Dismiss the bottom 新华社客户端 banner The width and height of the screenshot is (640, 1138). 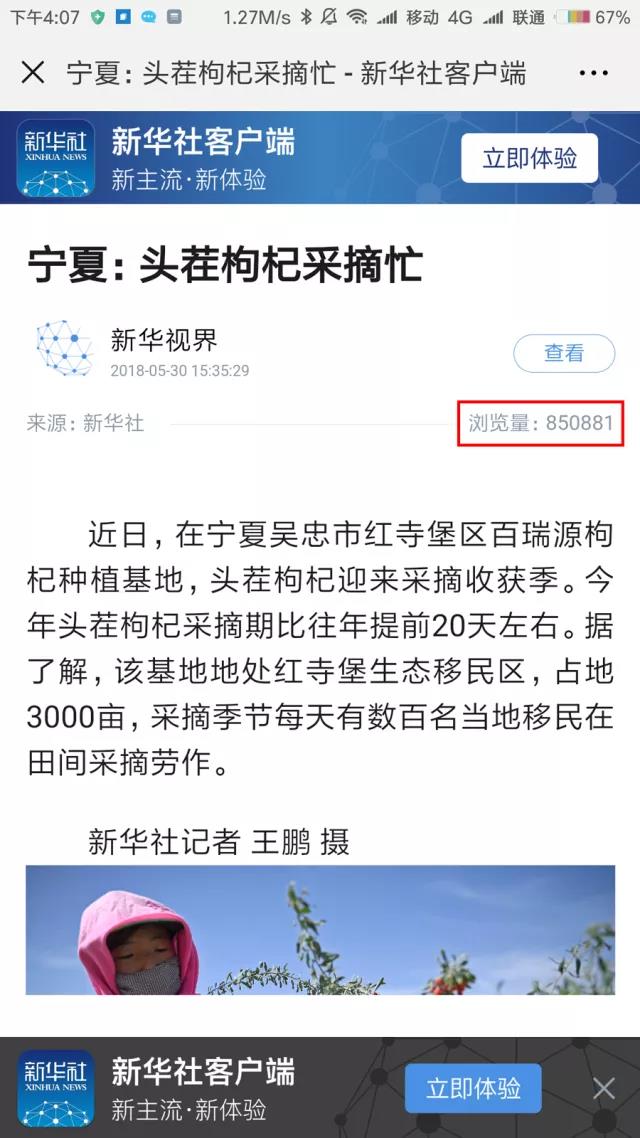pyautogui.click(x=603, y=1088)
